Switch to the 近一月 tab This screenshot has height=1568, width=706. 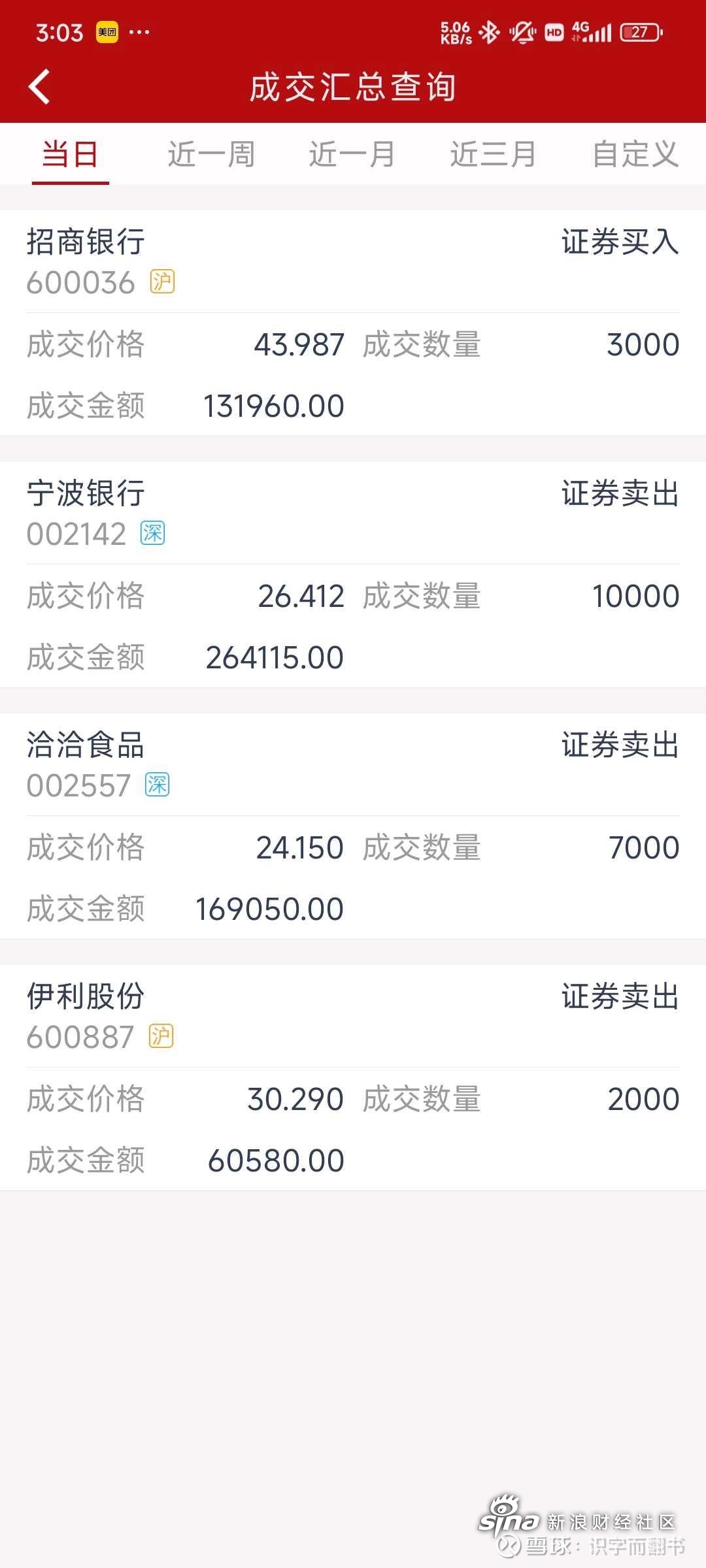352,155
